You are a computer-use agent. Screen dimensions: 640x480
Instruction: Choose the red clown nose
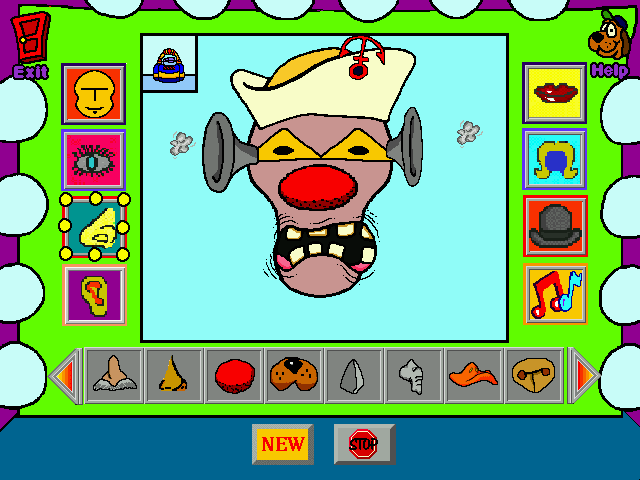tap(234, 375)
